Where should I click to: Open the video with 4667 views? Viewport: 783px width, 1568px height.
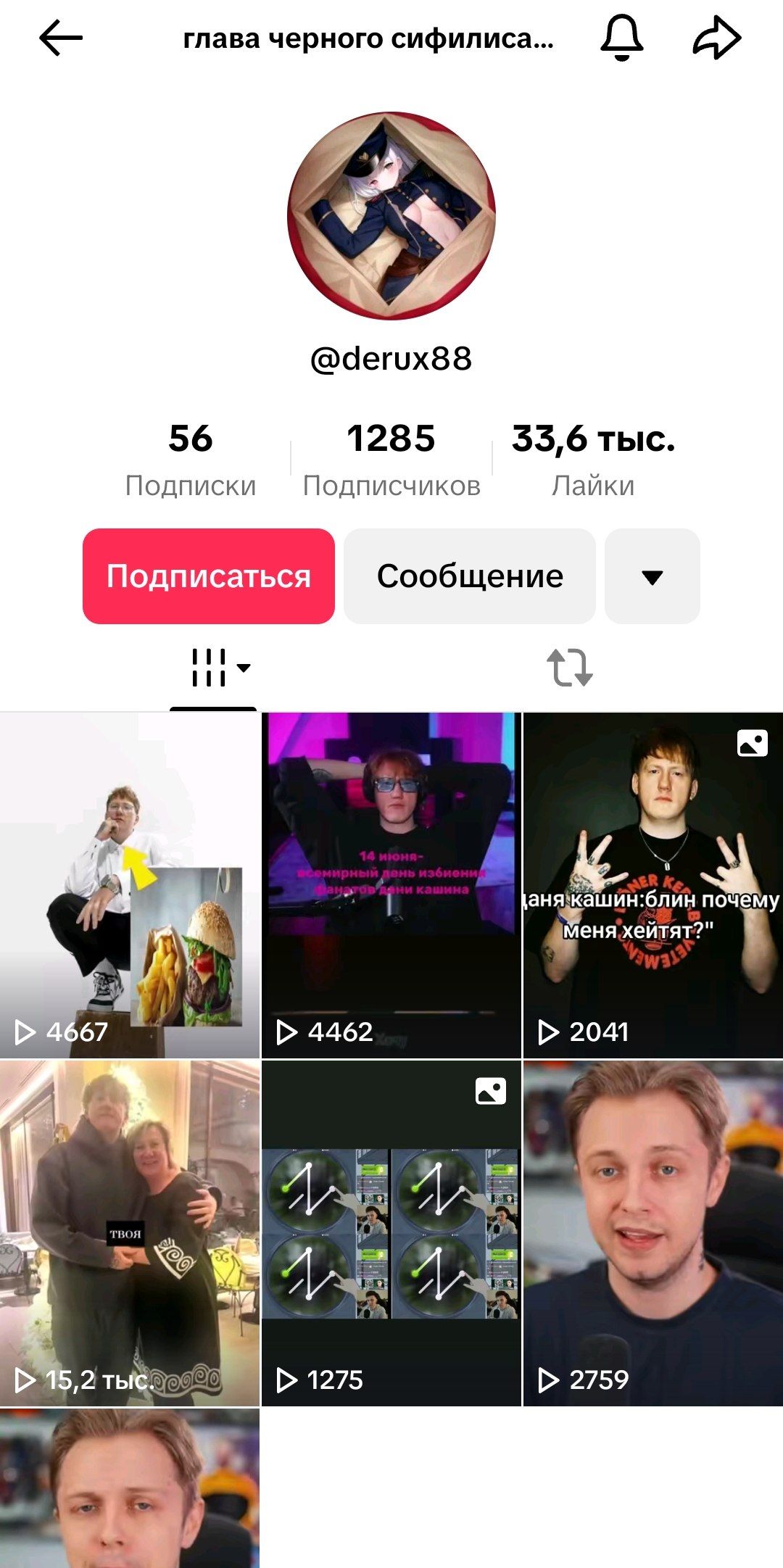coord(130,884)
